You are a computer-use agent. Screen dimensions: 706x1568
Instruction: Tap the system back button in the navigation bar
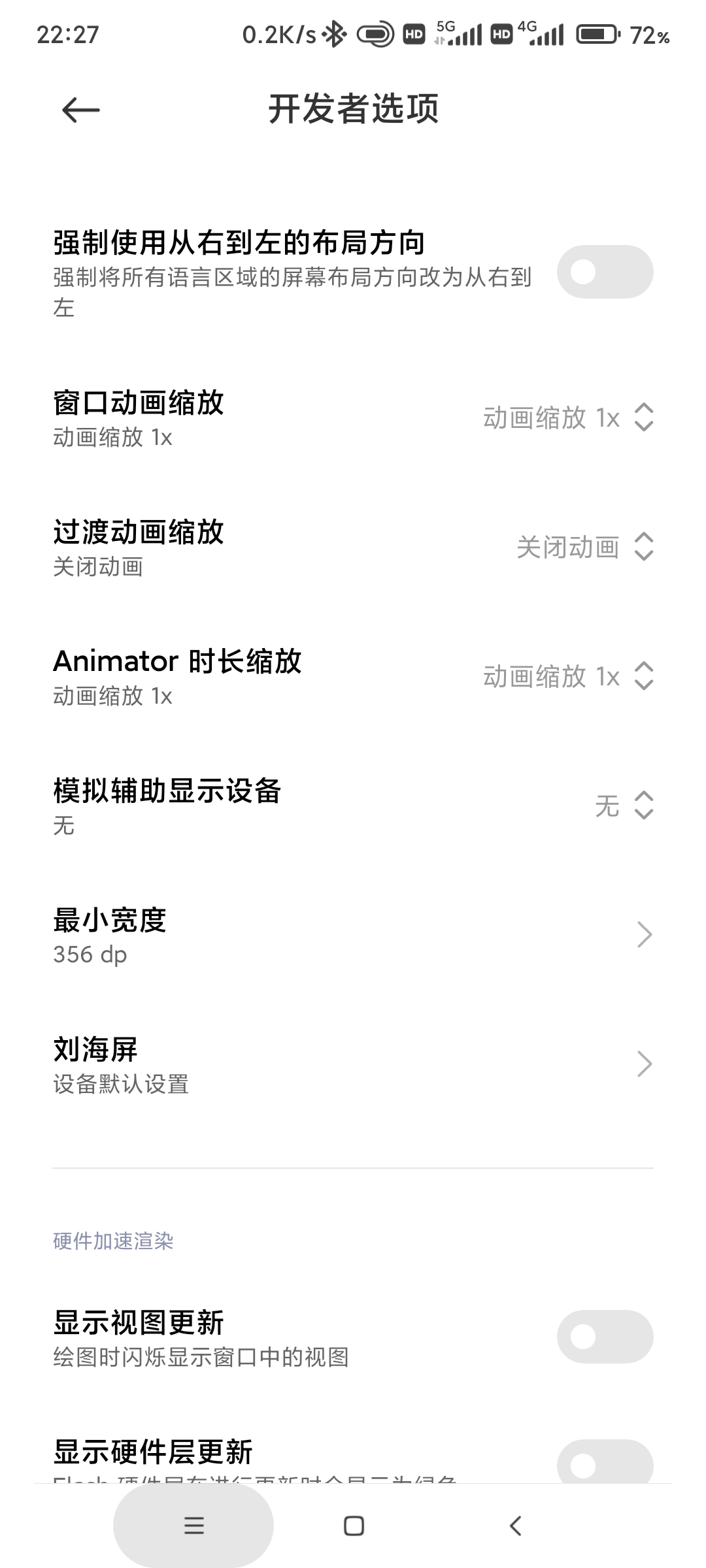click(x=515, y=1526)
